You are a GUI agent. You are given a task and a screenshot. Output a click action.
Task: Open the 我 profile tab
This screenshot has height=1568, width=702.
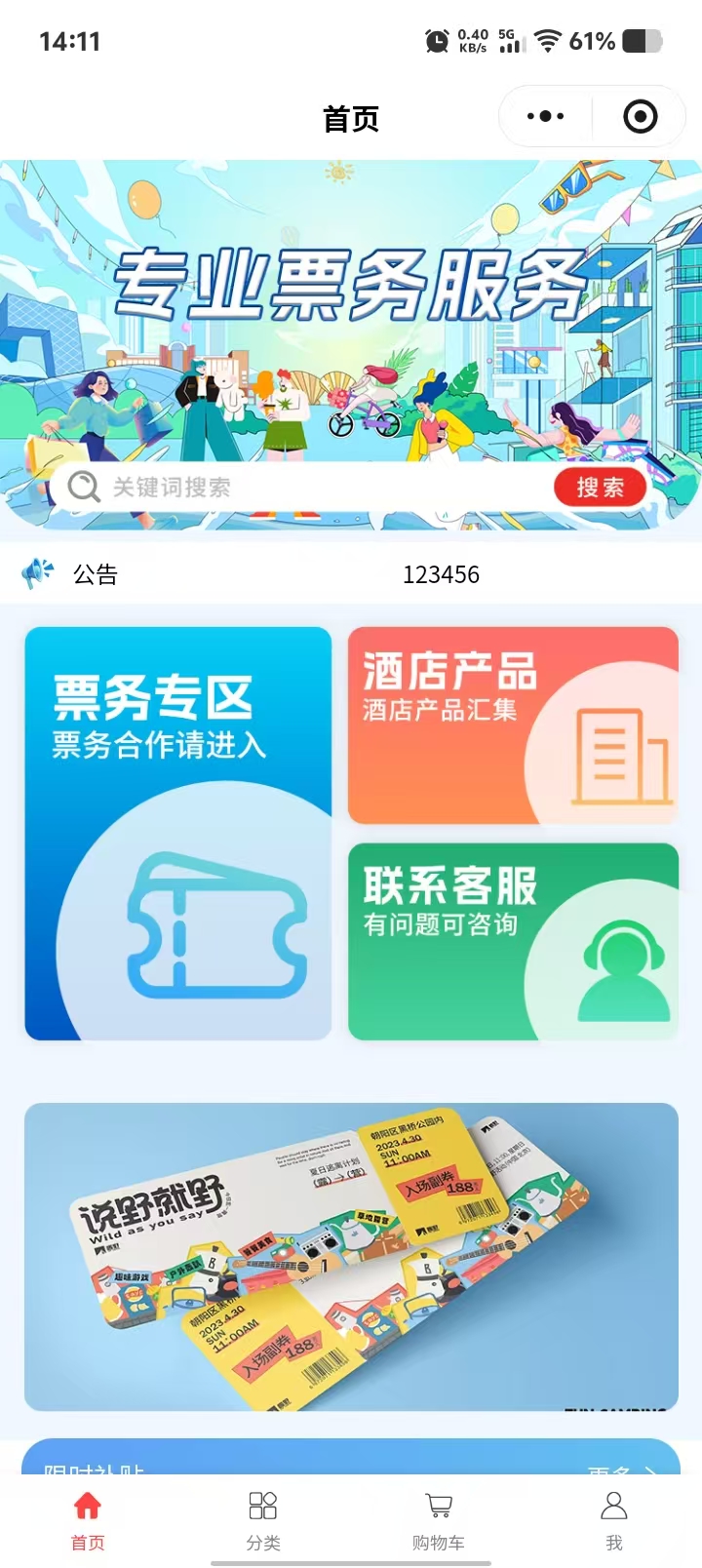613,1519
